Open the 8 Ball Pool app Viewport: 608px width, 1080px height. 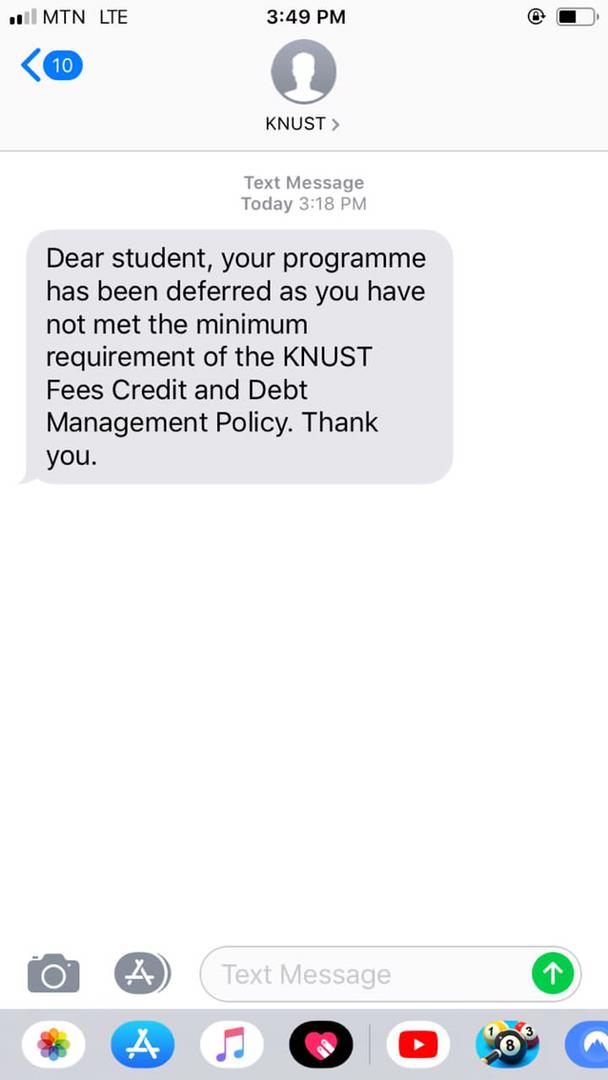tap(507, 1045)
